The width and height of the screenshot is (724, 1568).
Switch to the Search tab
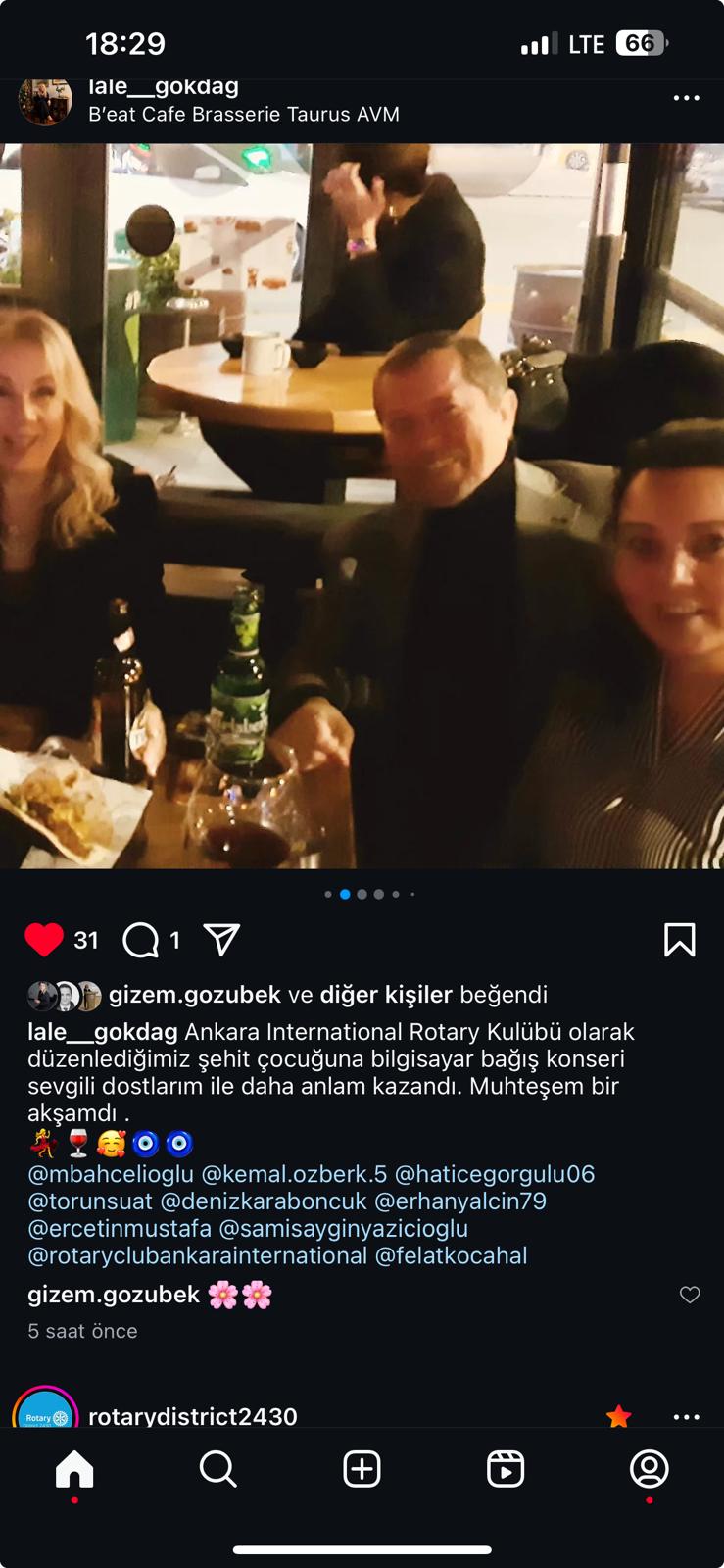pos(217,1469)
